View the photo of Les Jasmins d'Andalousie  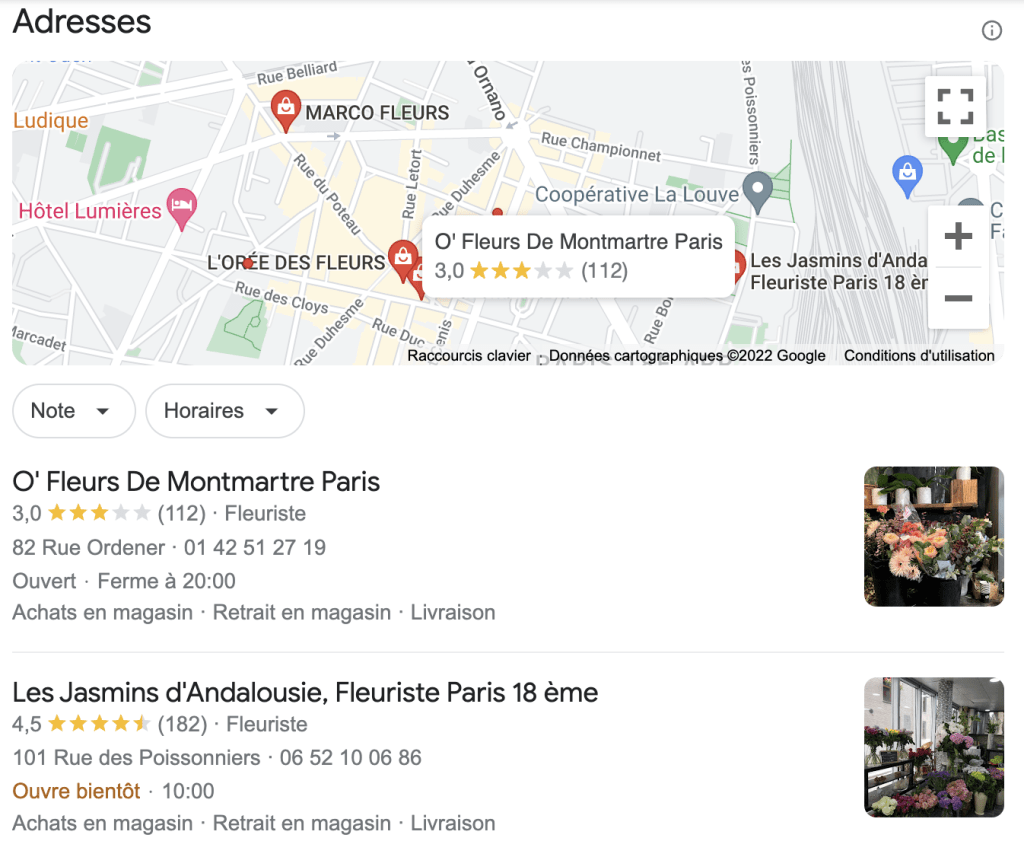tap(933, 747)
